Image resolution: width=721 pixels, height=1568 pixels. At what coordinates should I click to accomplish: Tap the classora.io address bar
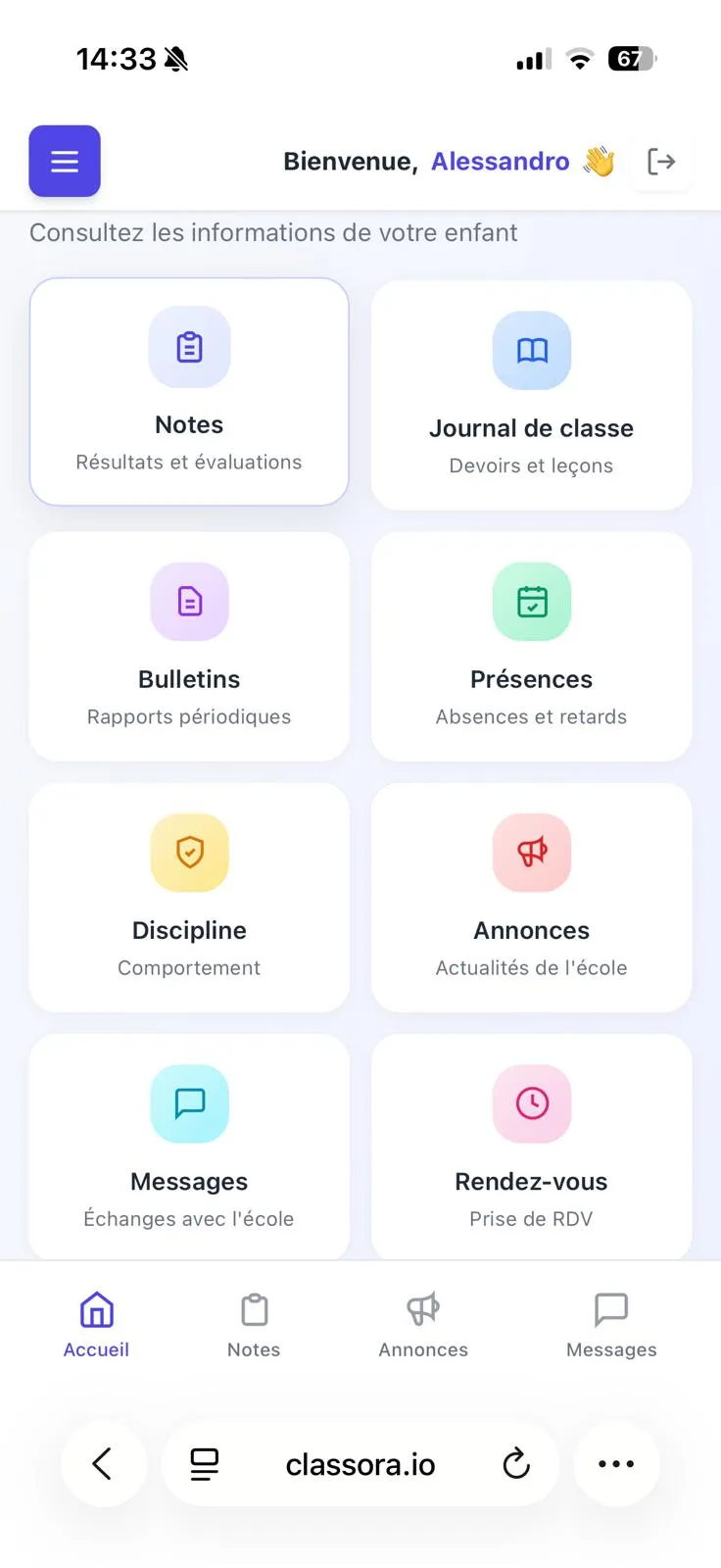360,1463
